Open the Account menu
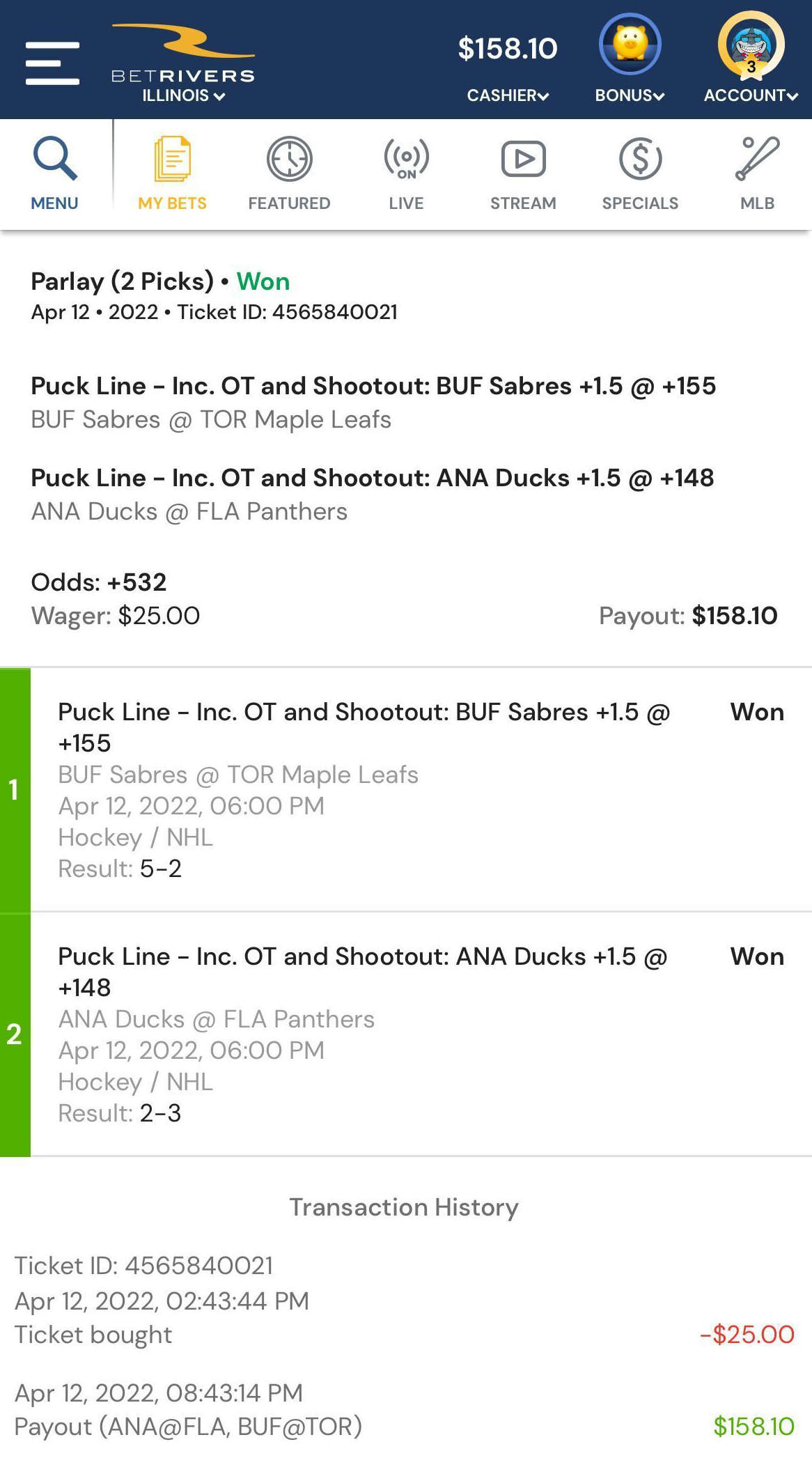The height and width of the screenshot is (1474, 812). click(x=751, y=59)
